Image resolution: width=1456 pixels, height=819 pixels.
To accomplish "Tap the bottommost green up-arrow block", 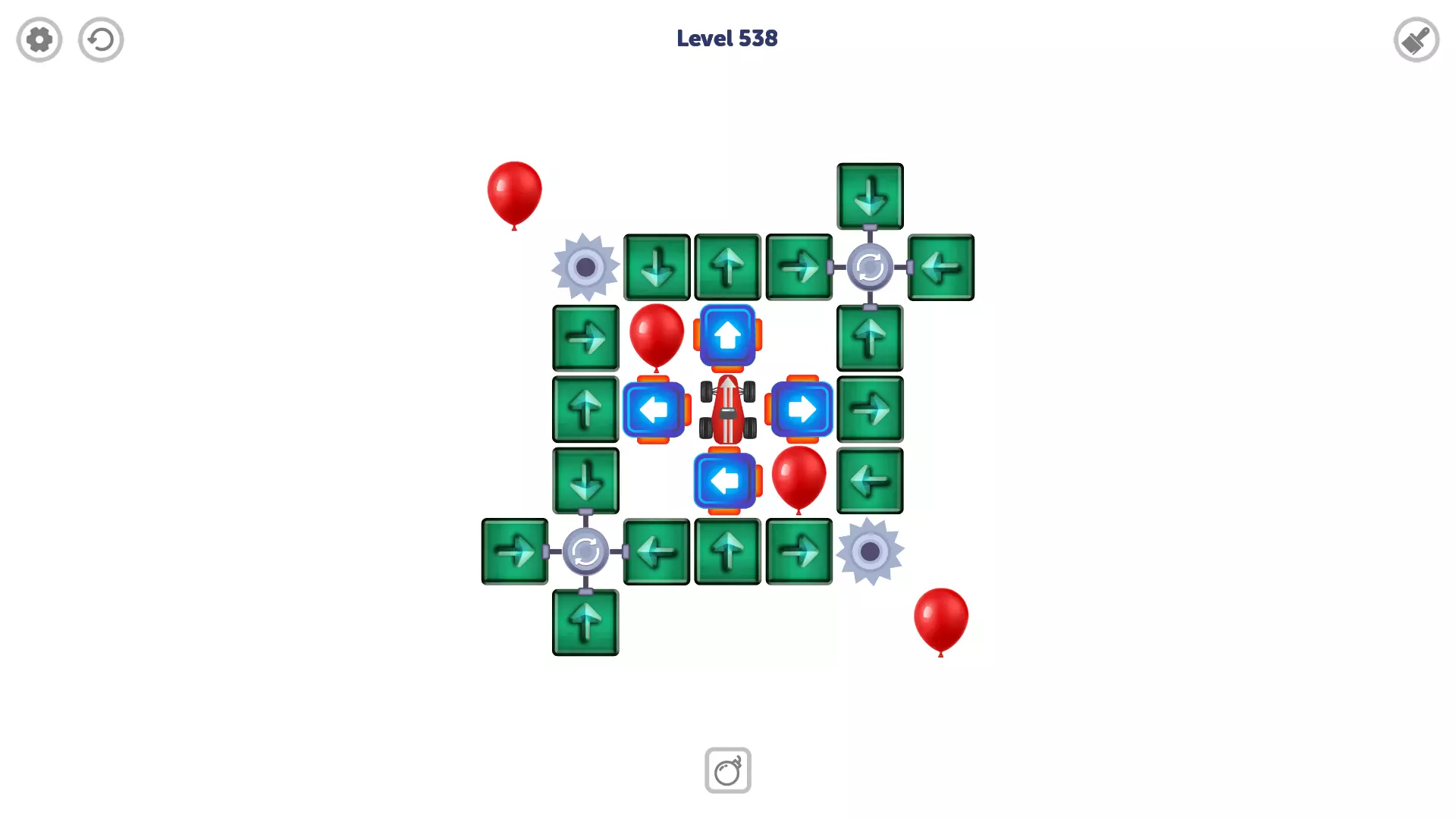I will [x=585, y=623].
